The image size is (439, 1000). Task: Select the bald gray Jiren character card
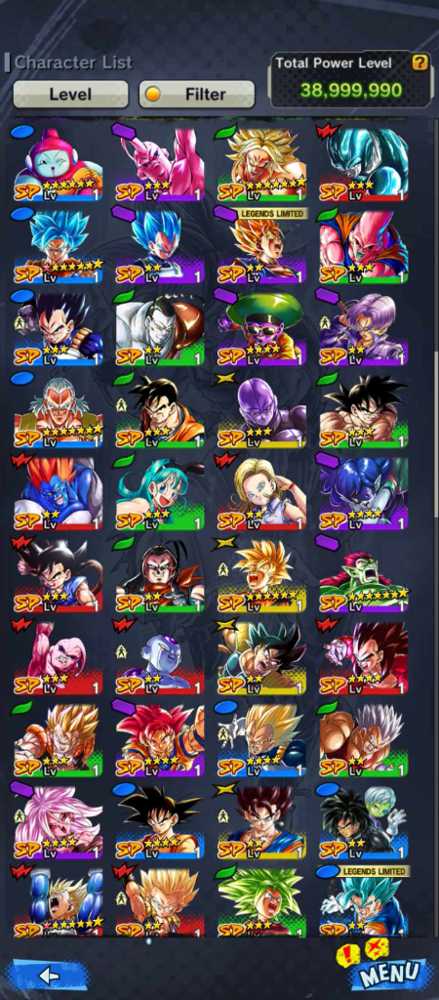(160, 330)
